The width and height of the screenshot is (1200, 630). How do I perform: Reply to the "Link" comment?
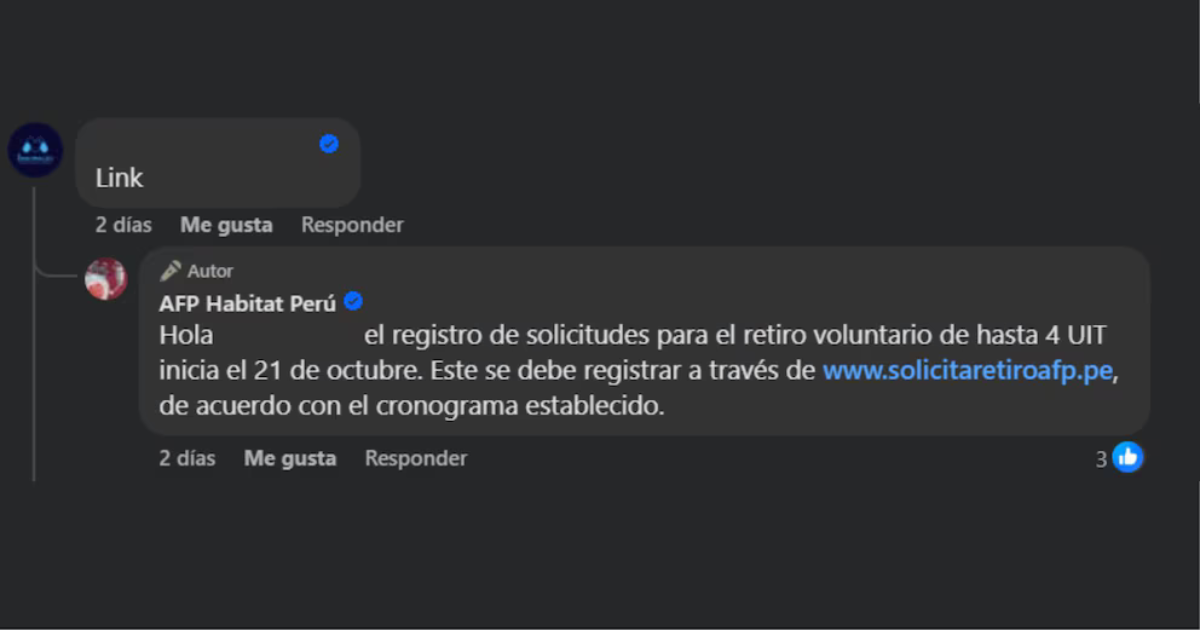pos(352,225)
